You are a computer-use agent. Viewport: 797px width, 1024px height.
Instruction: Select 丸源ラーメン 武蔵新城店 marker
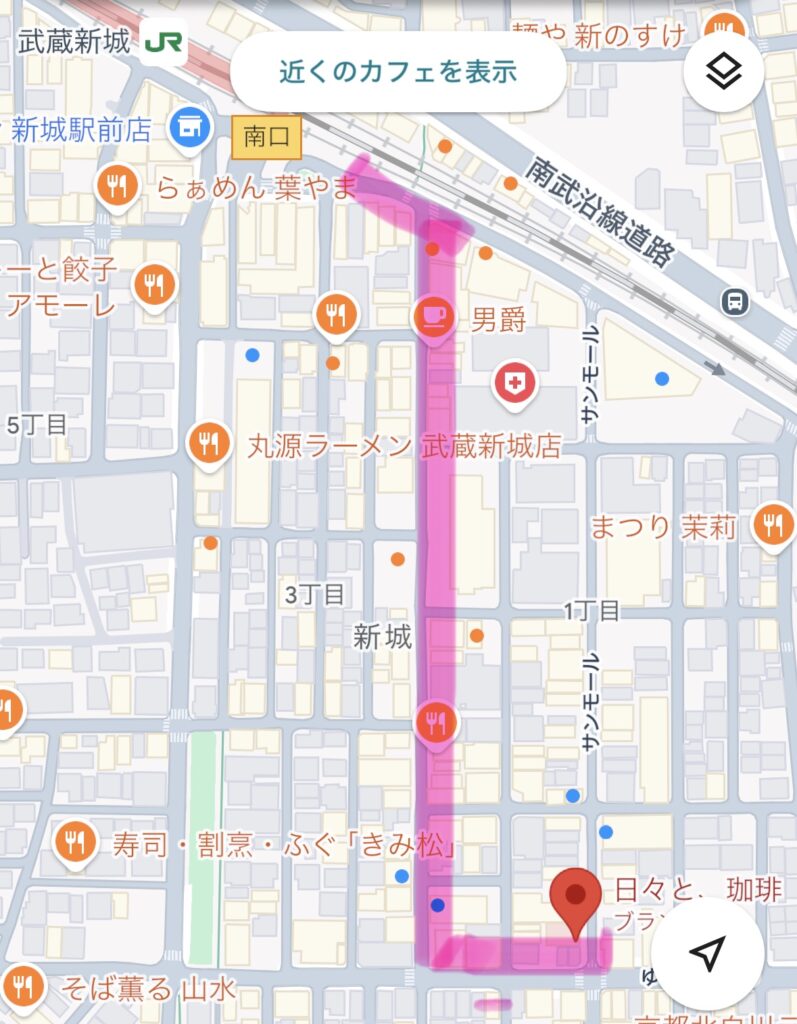209,444
